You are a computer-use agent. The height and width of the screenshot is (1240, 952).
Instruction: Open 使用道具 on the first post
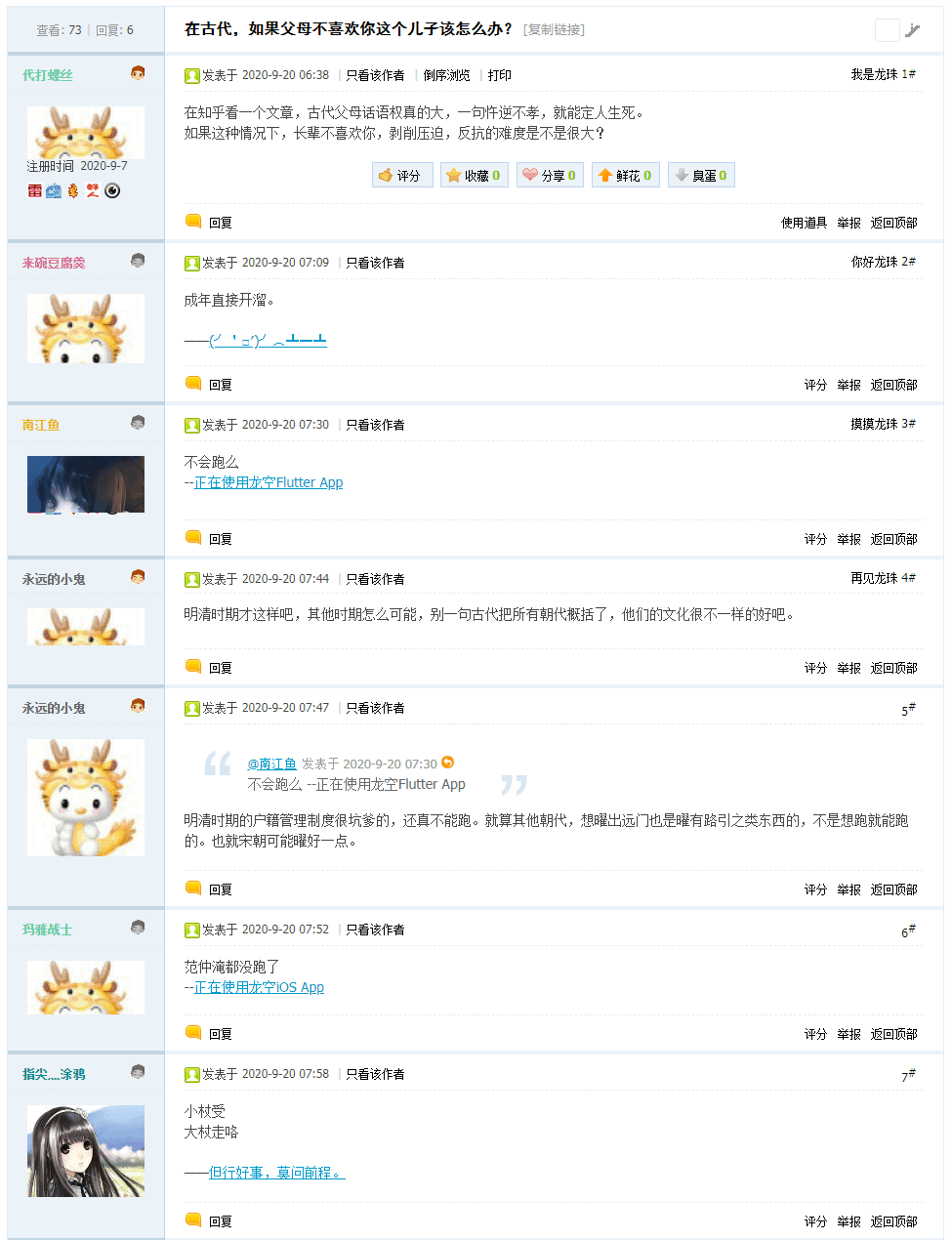pos(804,223)
